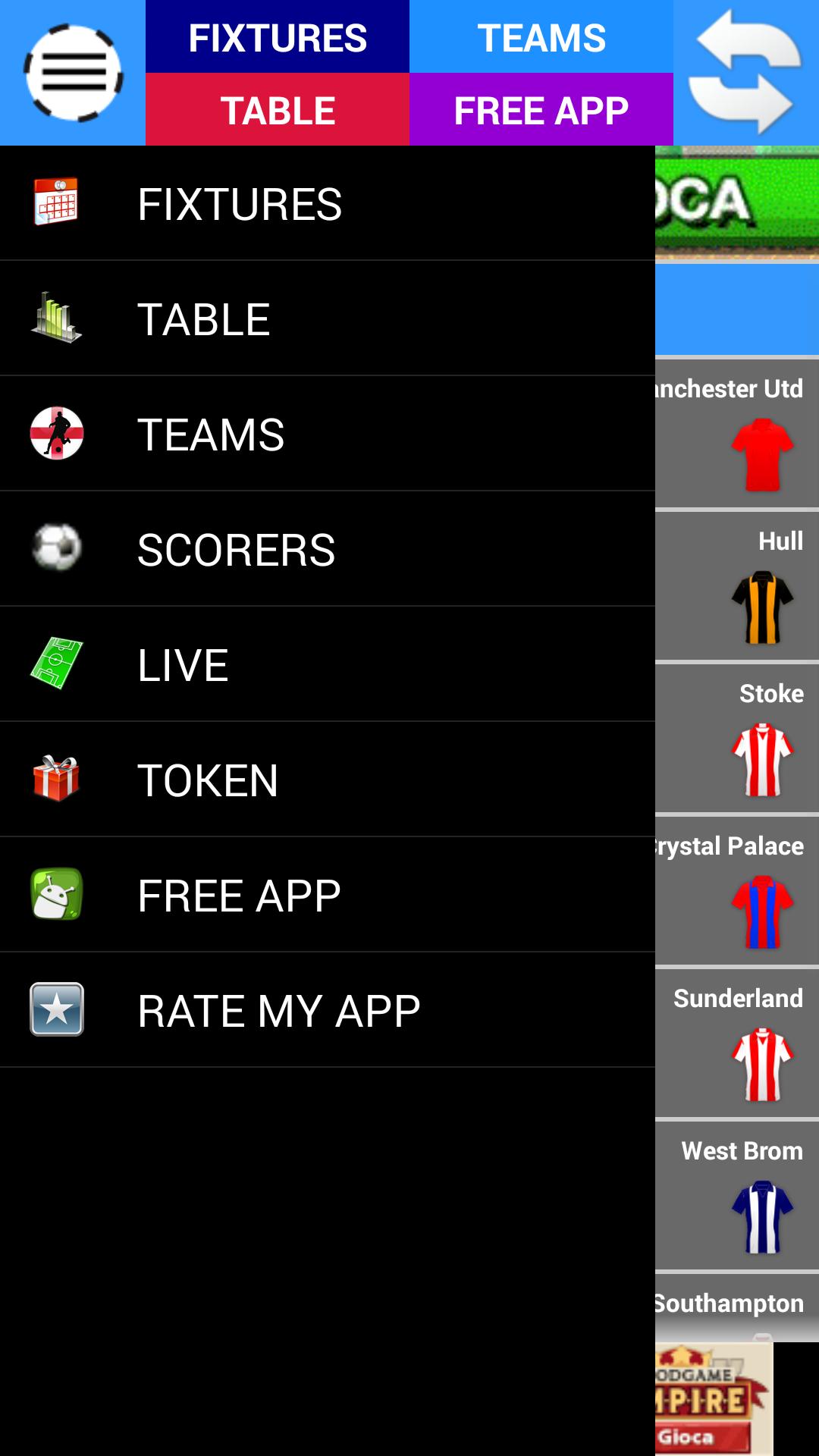Tap the hamburger menu button

pos(73,74)
